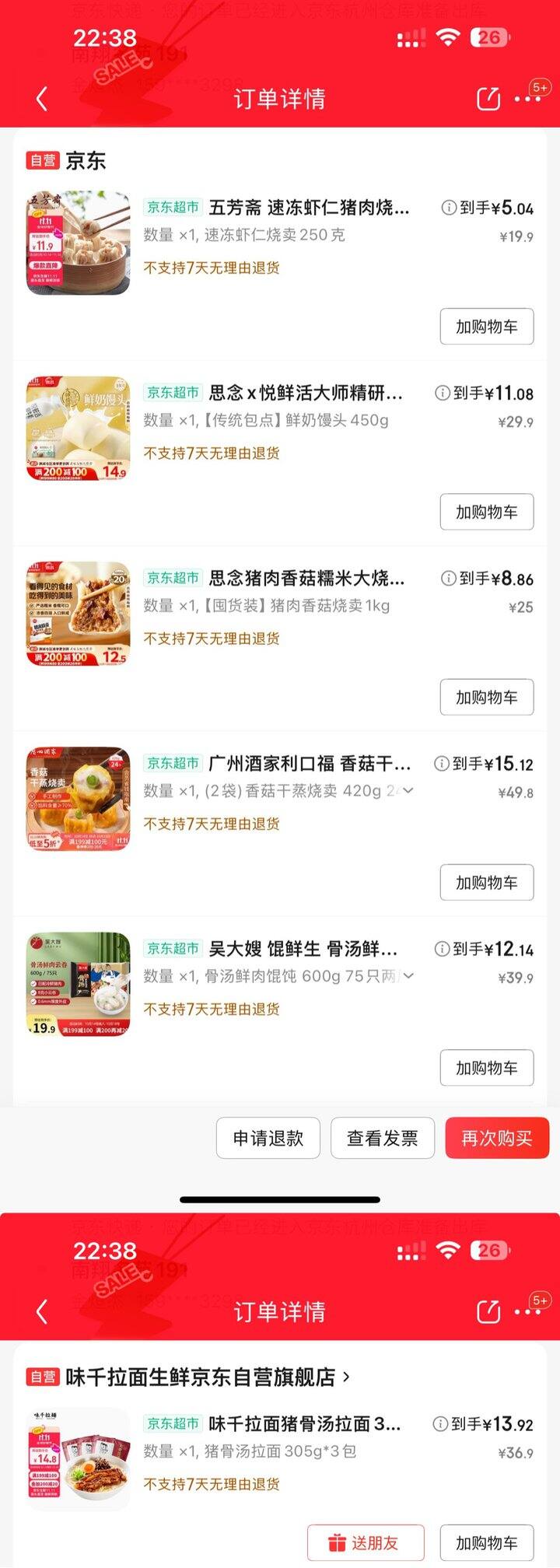This screenshot has width=560, height=1568.
Task: Open the 五芳斋 烧卖 product image
Action: tap(79, 243)
